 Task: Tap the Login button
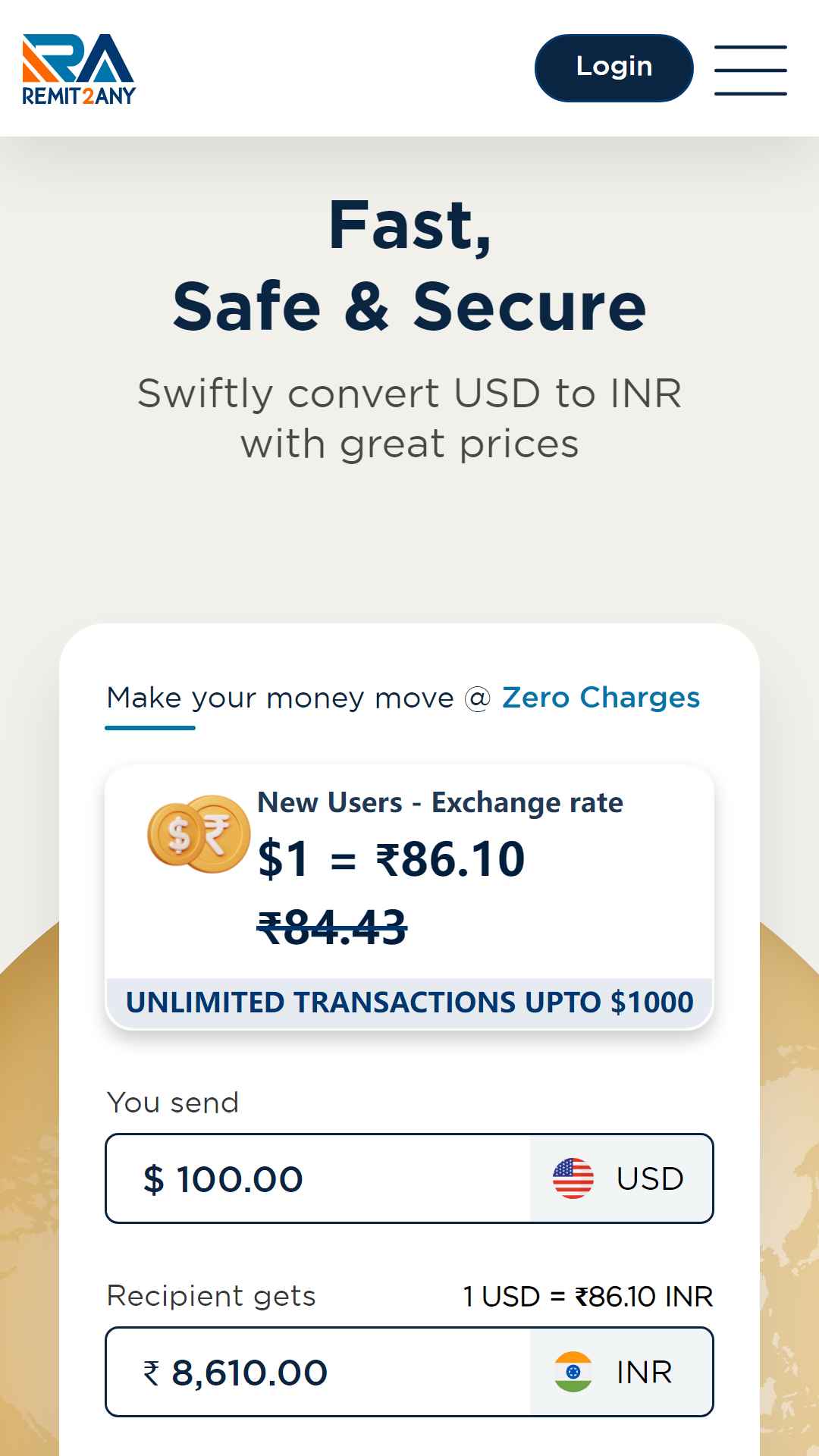click(613, 67)
